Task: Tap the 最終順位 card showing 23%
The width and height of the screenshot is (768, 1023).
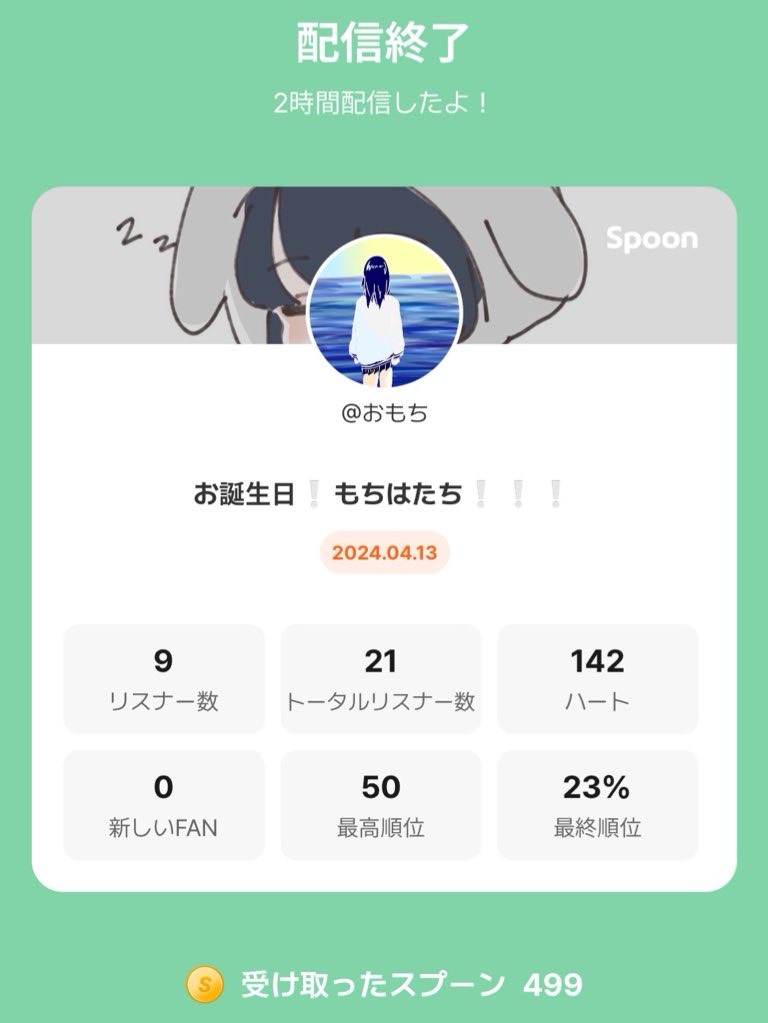Action: pos(597,804)
